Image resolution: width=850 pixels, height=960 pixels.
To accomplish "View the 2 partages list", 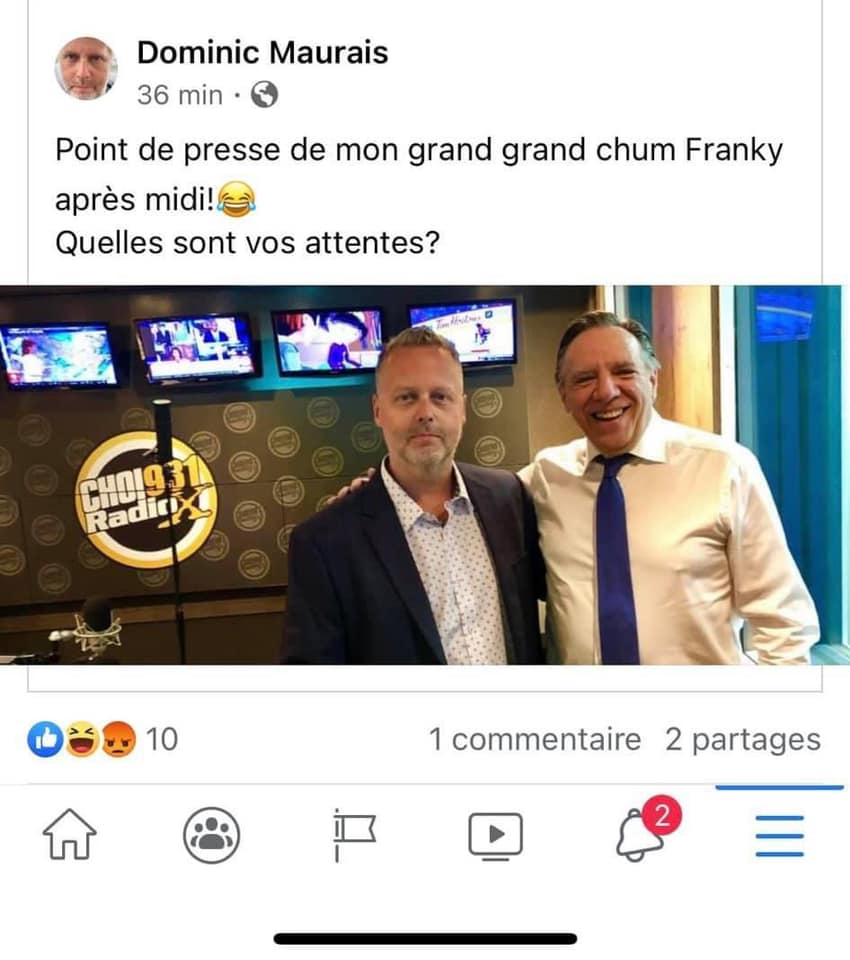I will point(742,740).
